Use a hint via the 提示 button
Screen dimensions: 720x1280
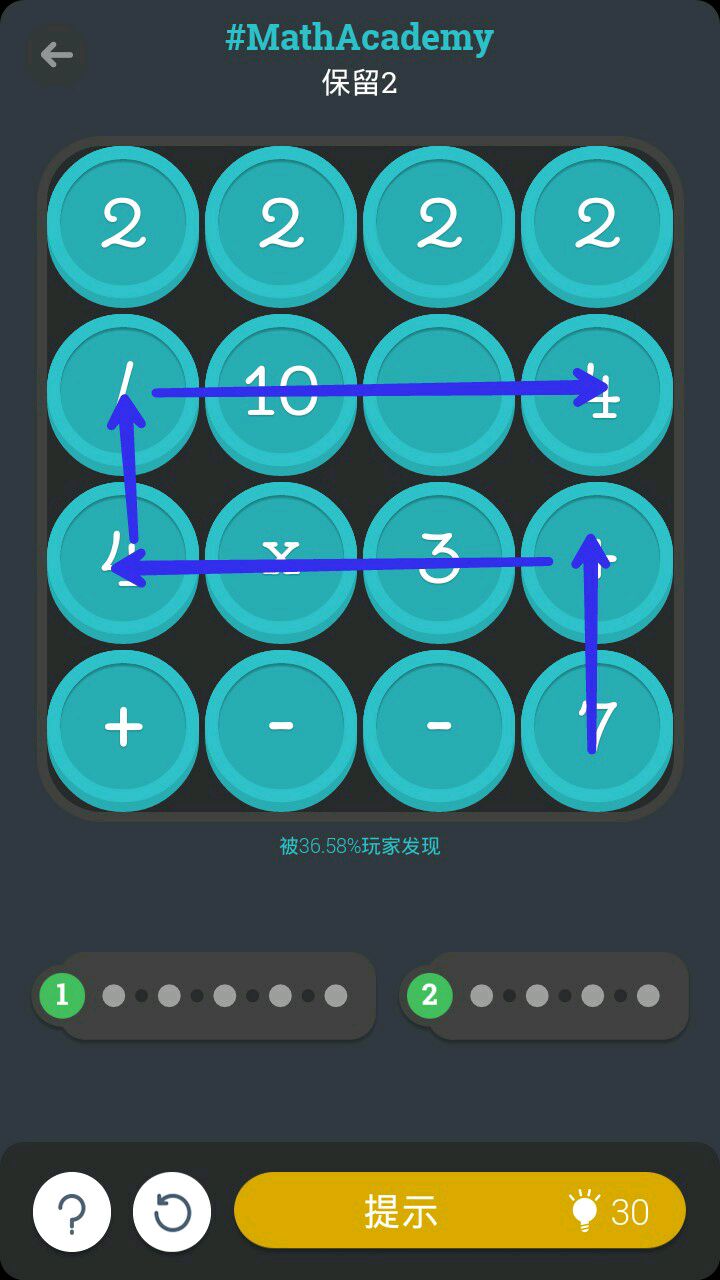tap(459, 1211)
